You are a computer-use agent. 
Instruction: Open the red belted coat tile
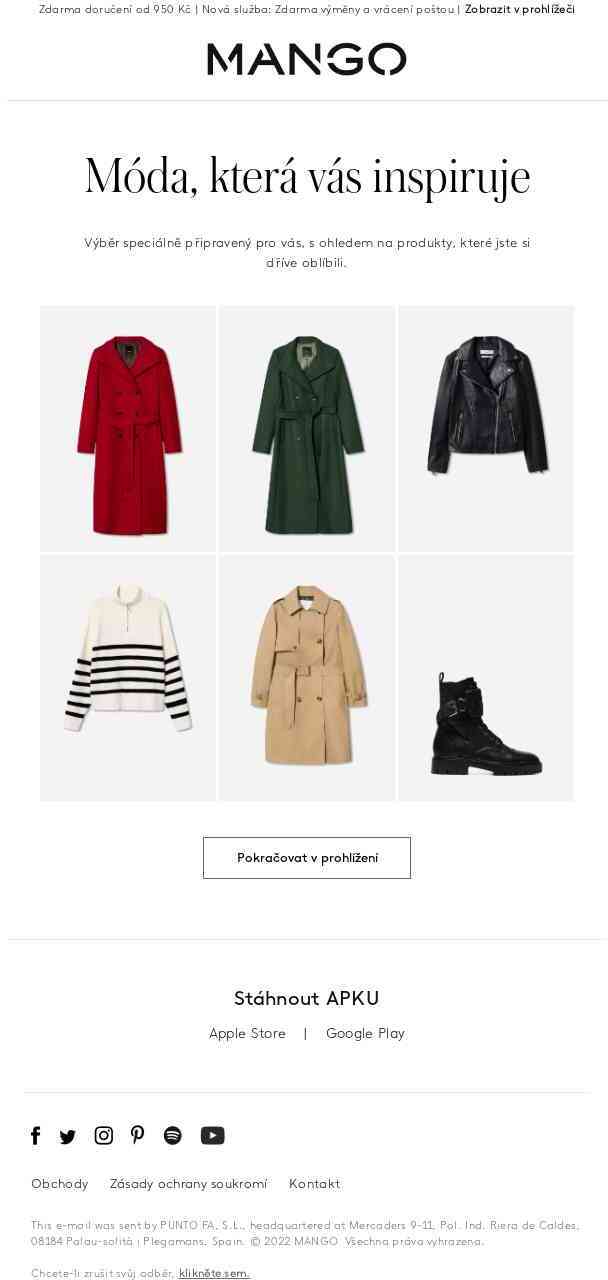tap(128, 428)
